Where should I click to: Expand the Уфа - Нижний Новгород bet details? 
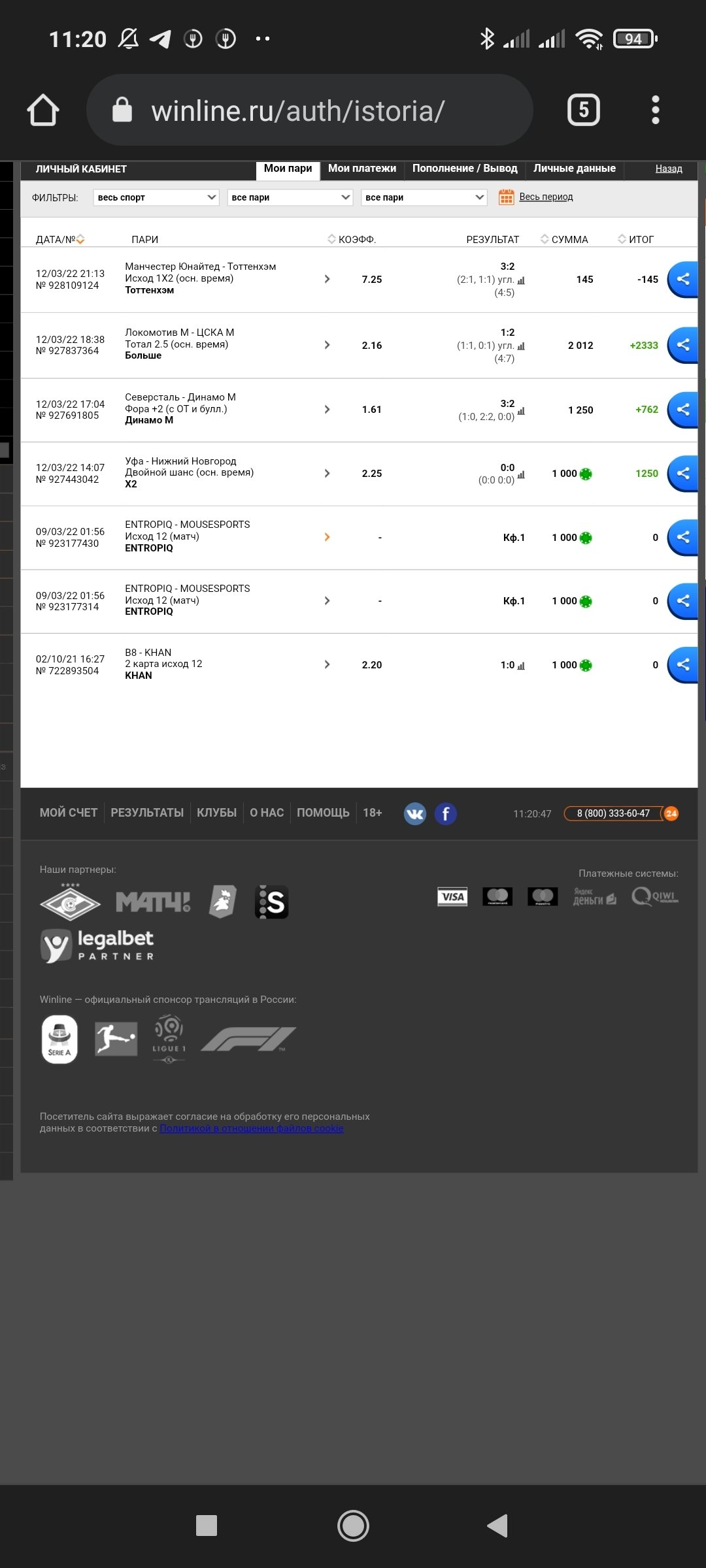point(327,473)
